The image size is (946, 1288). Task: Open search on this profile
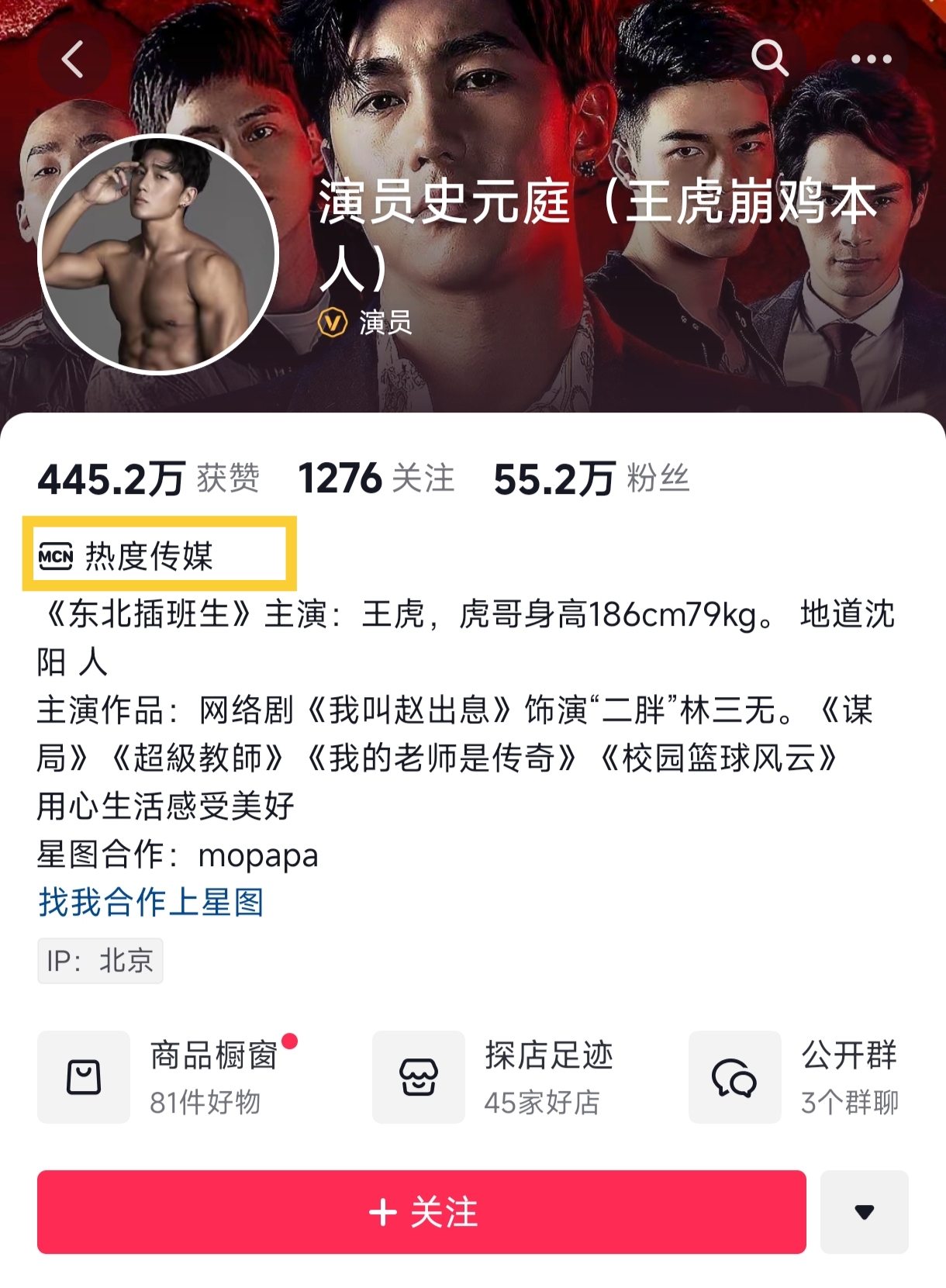[x=769, y=58]
